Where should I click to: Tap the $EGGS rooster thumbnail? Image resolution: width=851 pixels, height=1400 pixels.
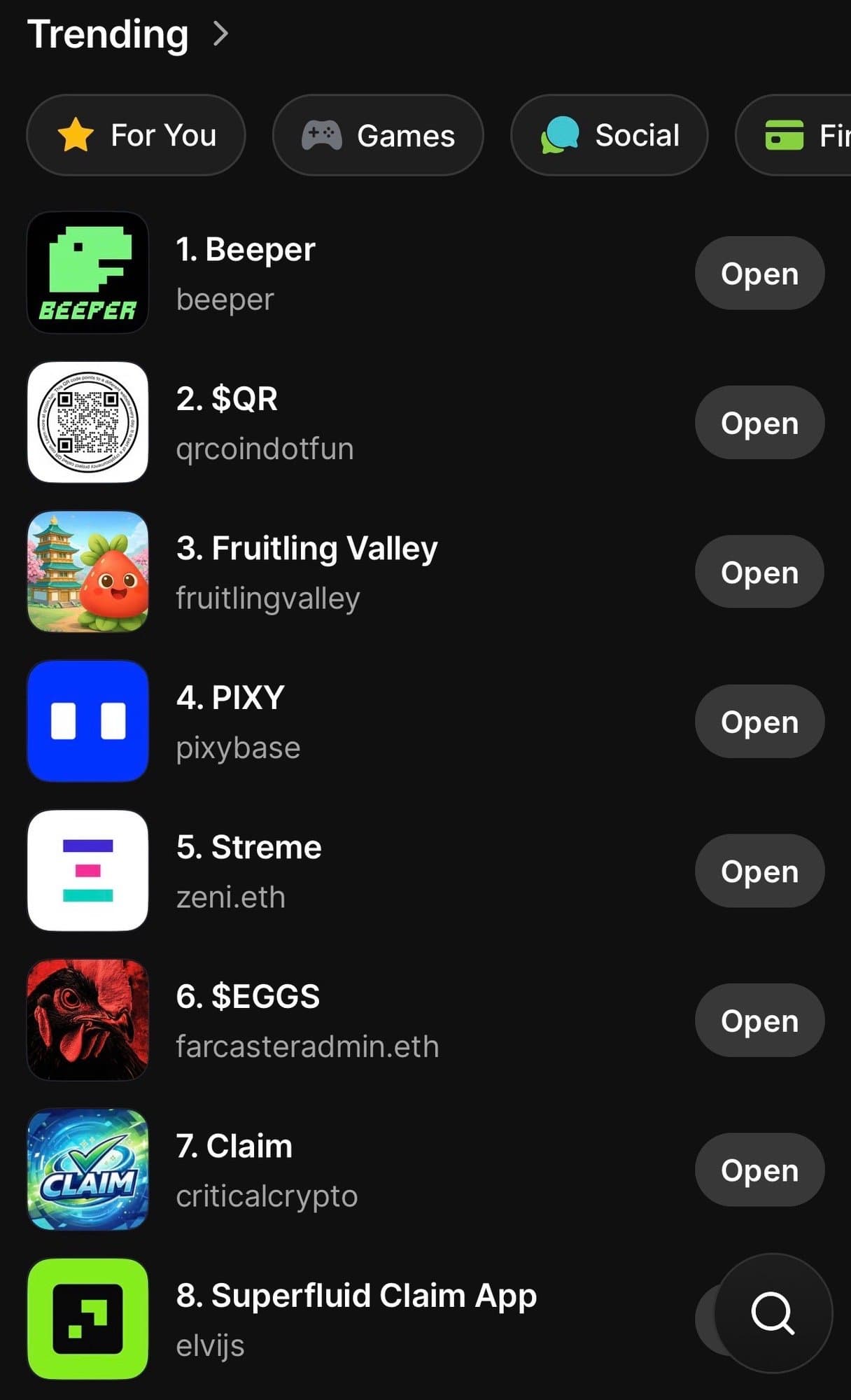pos(87,1020)
